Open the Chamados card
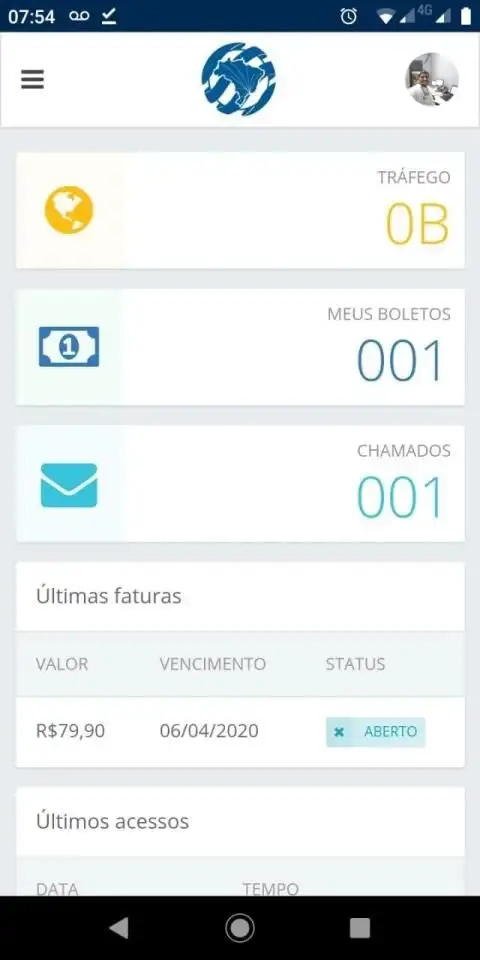 point(240,484)
